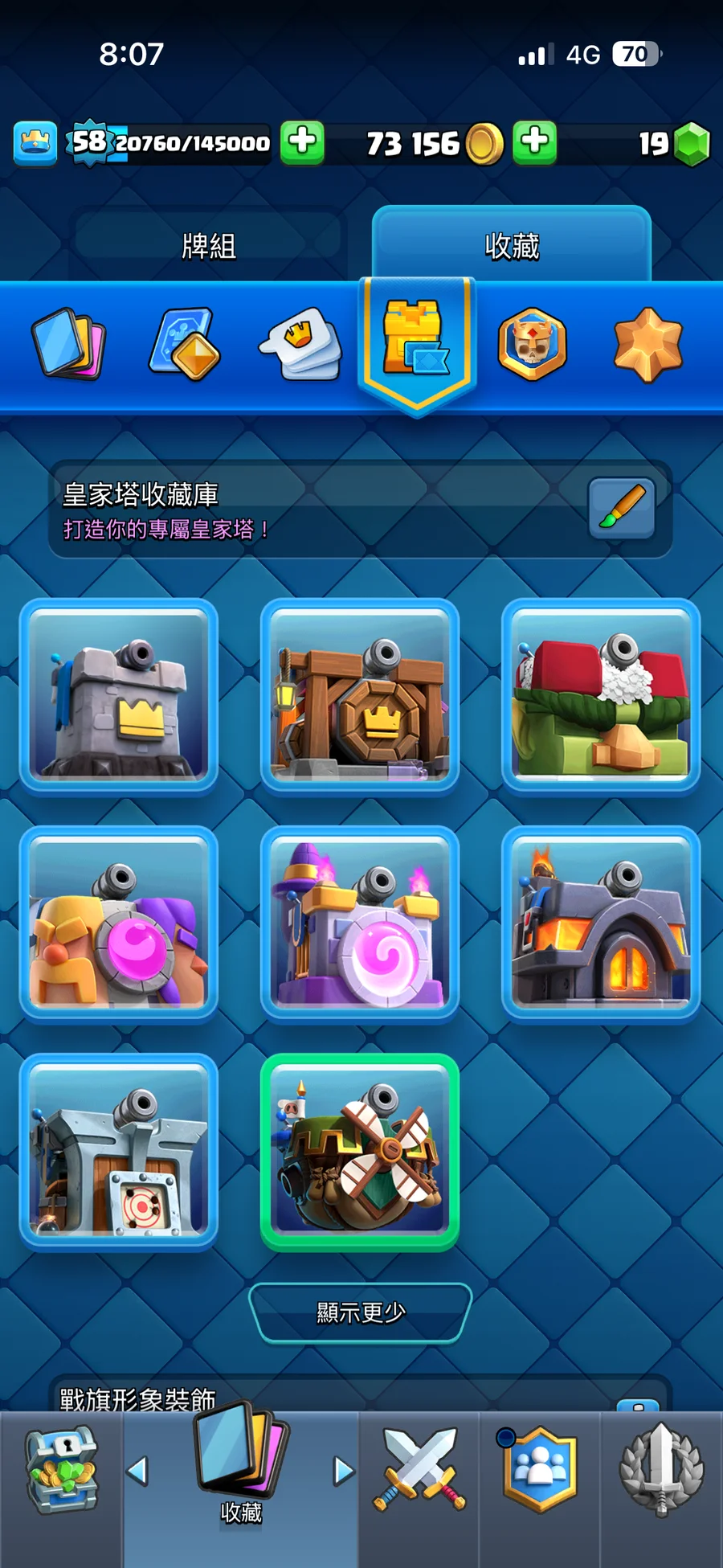The image size is (723, 1568).
Task: Select the fiery forge tower skin
Action: coord(601,924)
